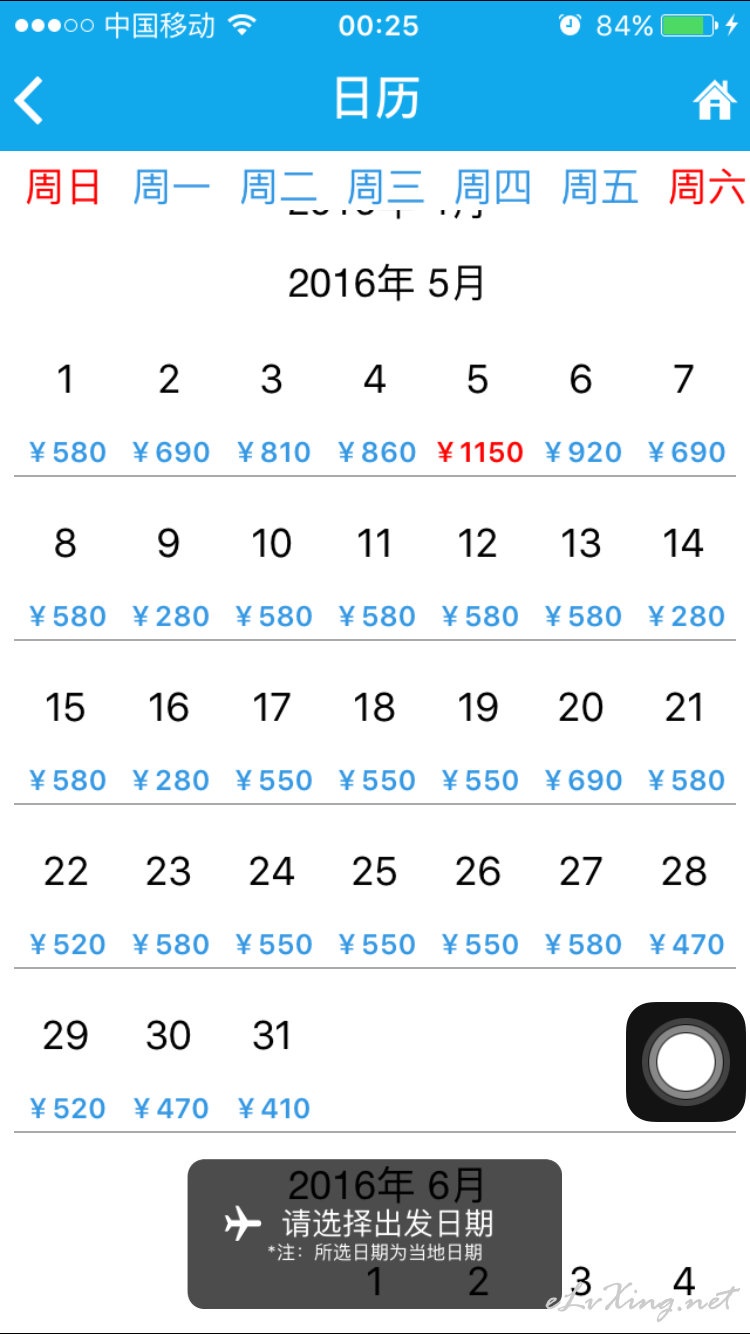Pick May 9 priced ¥280
This screenshot has height=1334, width=750.
pyautogui.click(x=170, y=577)
